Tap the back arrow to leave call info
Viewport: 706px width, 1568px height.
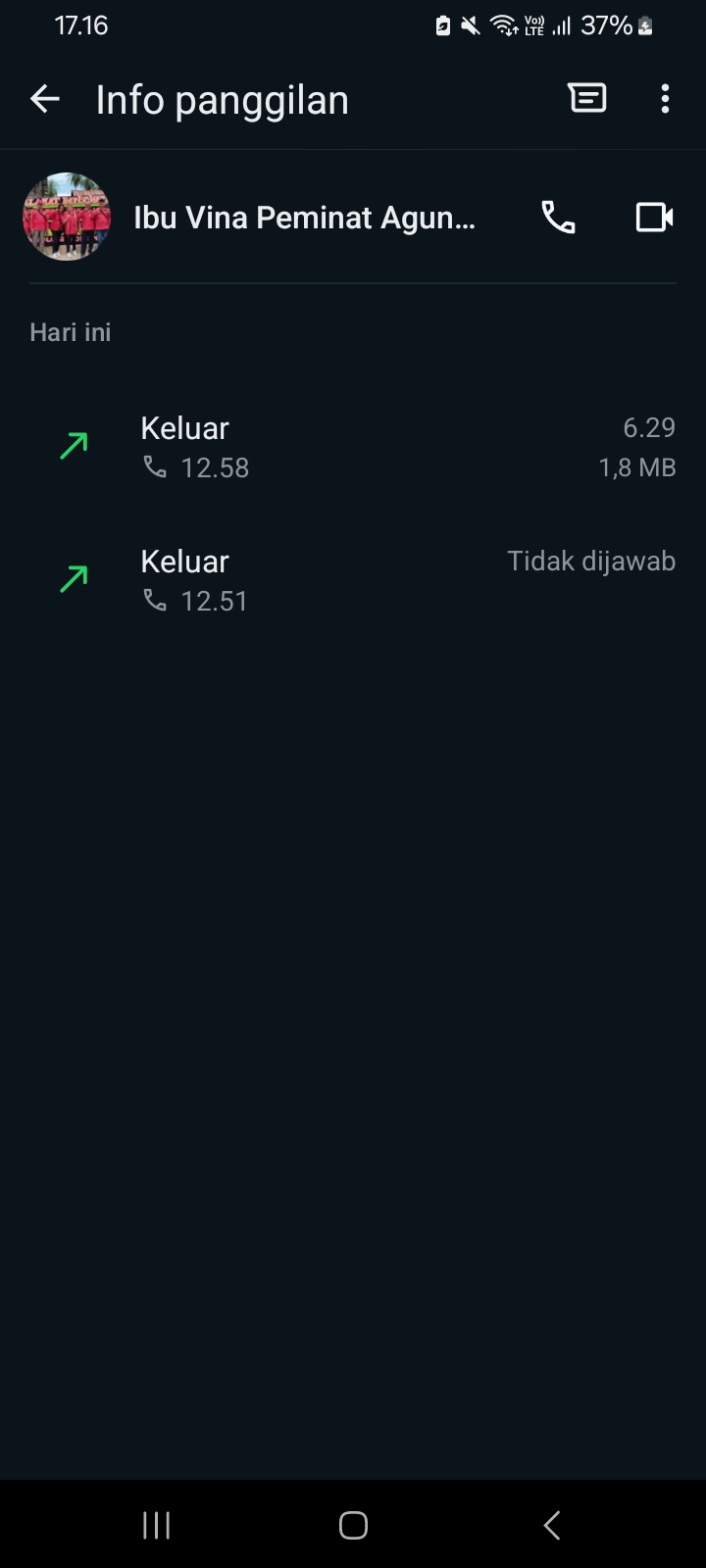(x=44, y=98)
